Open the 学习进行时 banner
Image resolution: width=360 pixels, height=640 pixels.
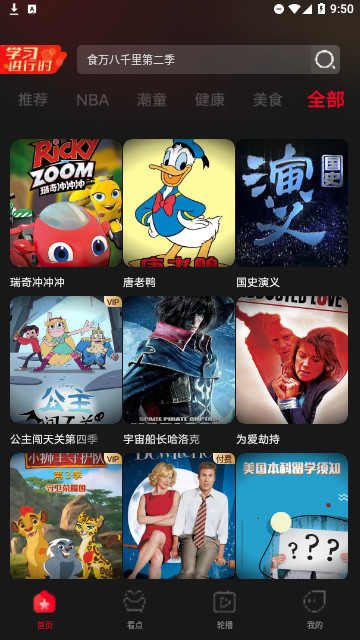pos(33,60)
